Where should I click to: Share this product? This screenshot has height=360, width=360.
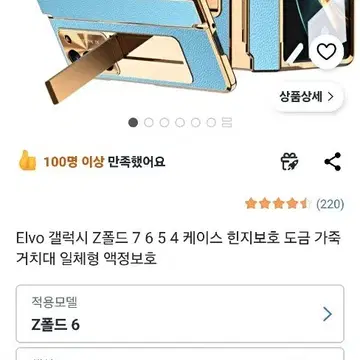click(332, 162)
